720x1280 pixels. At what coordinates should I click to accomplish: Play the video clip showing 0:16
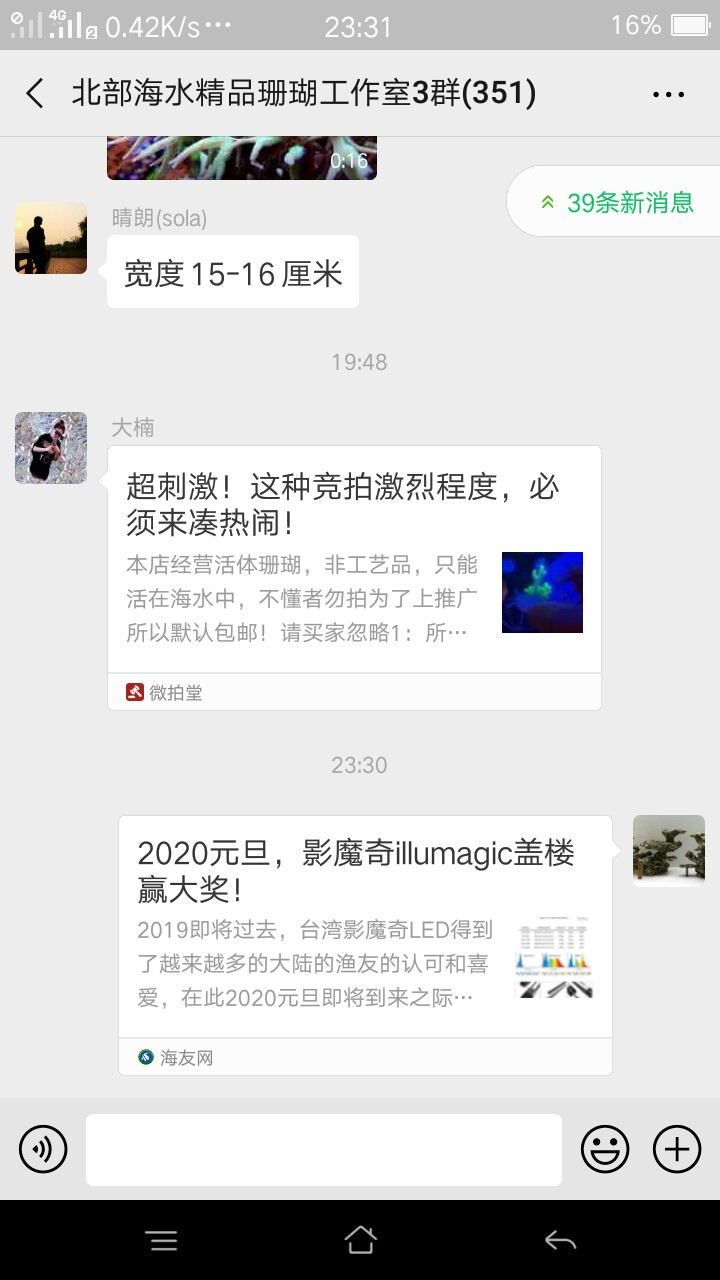242,158
